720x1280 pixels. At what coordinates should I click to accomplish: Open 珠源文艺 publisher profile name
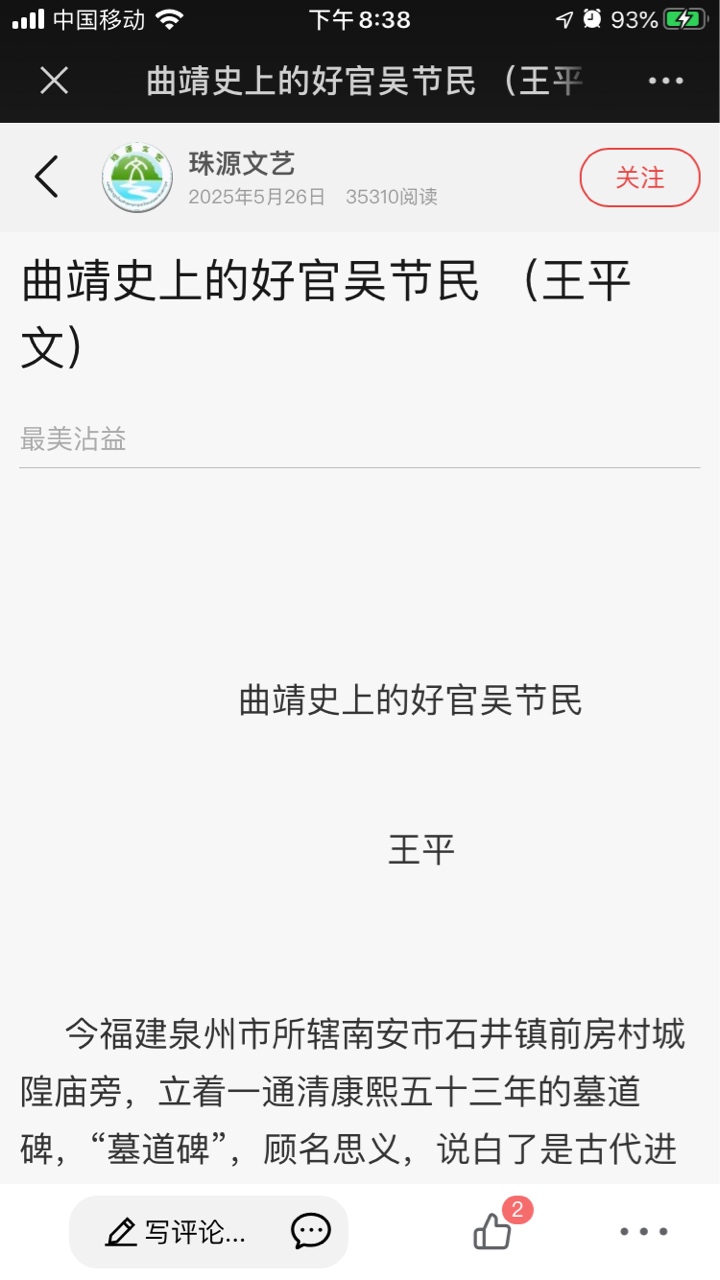coord(241,163)
